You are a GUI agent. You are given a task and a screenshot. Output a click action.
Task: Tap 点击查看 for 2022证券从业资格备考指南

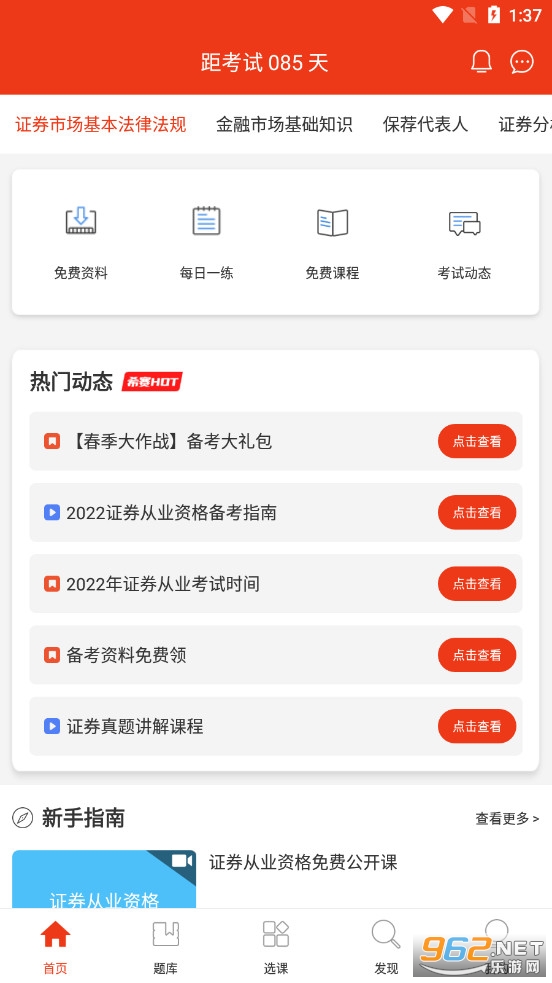(x=477, y=513)
